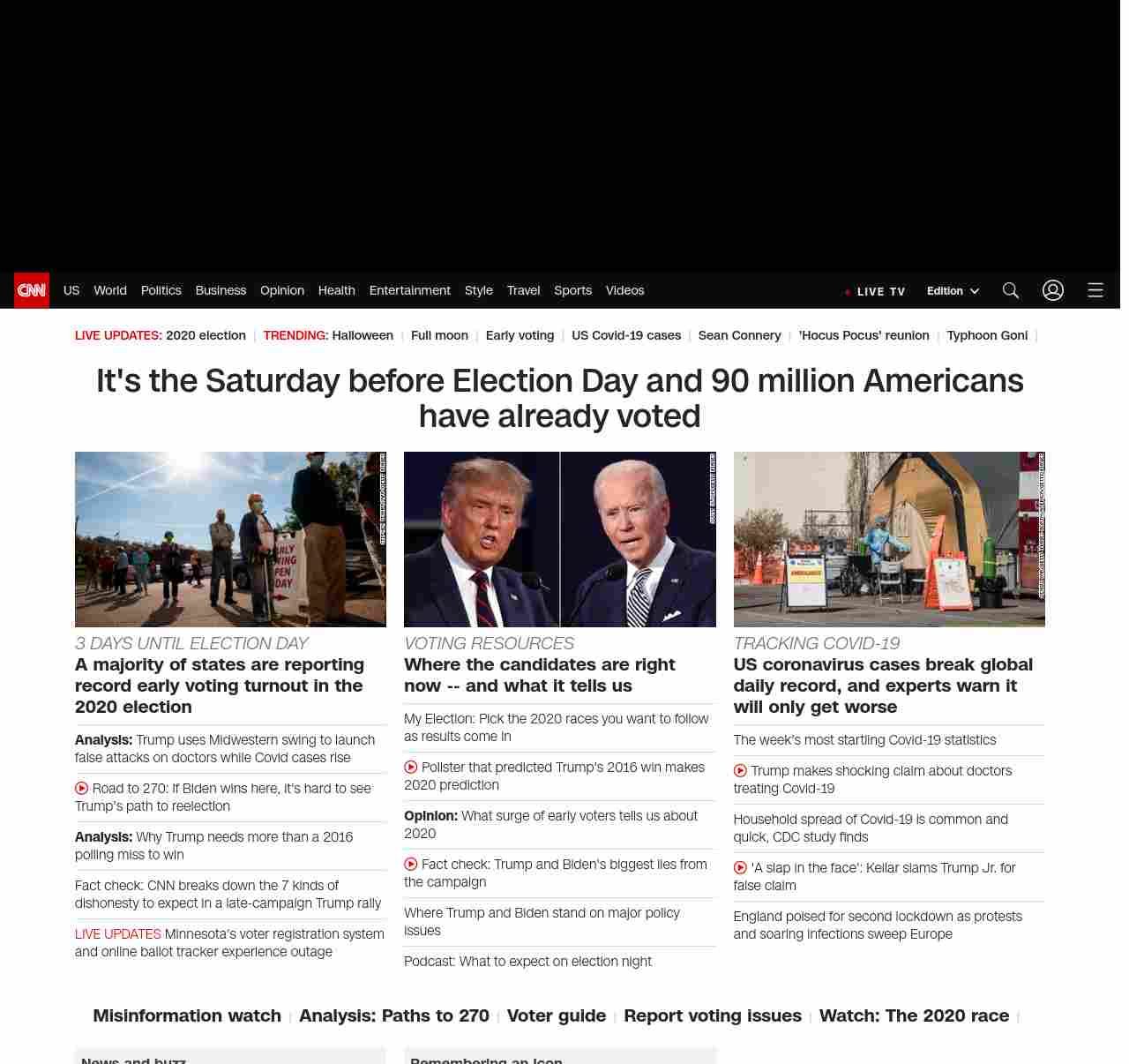
Task: Open the hamburger menu
Action: (1095, 290)
